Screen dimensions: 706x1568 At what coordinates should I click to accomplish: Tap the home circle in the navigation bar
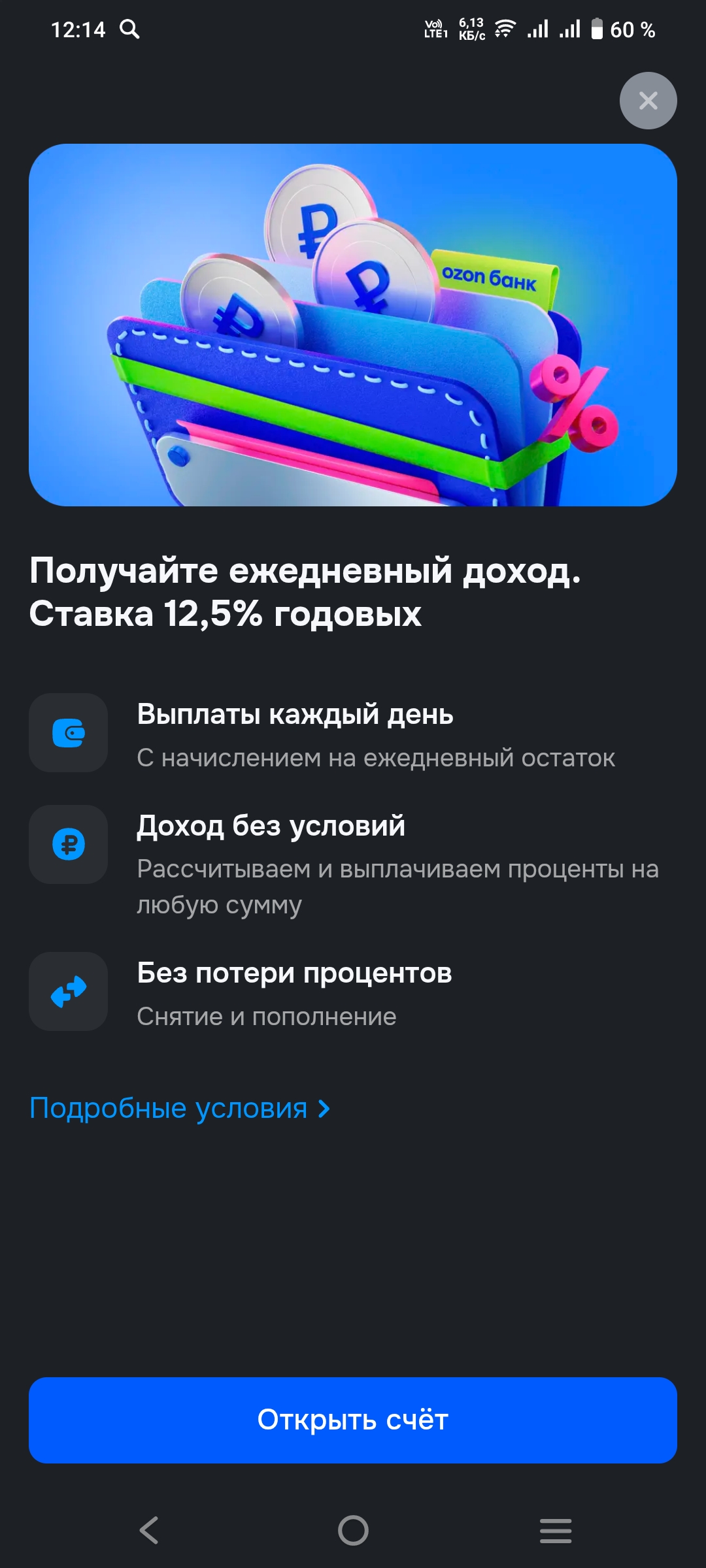point(353,1529)
